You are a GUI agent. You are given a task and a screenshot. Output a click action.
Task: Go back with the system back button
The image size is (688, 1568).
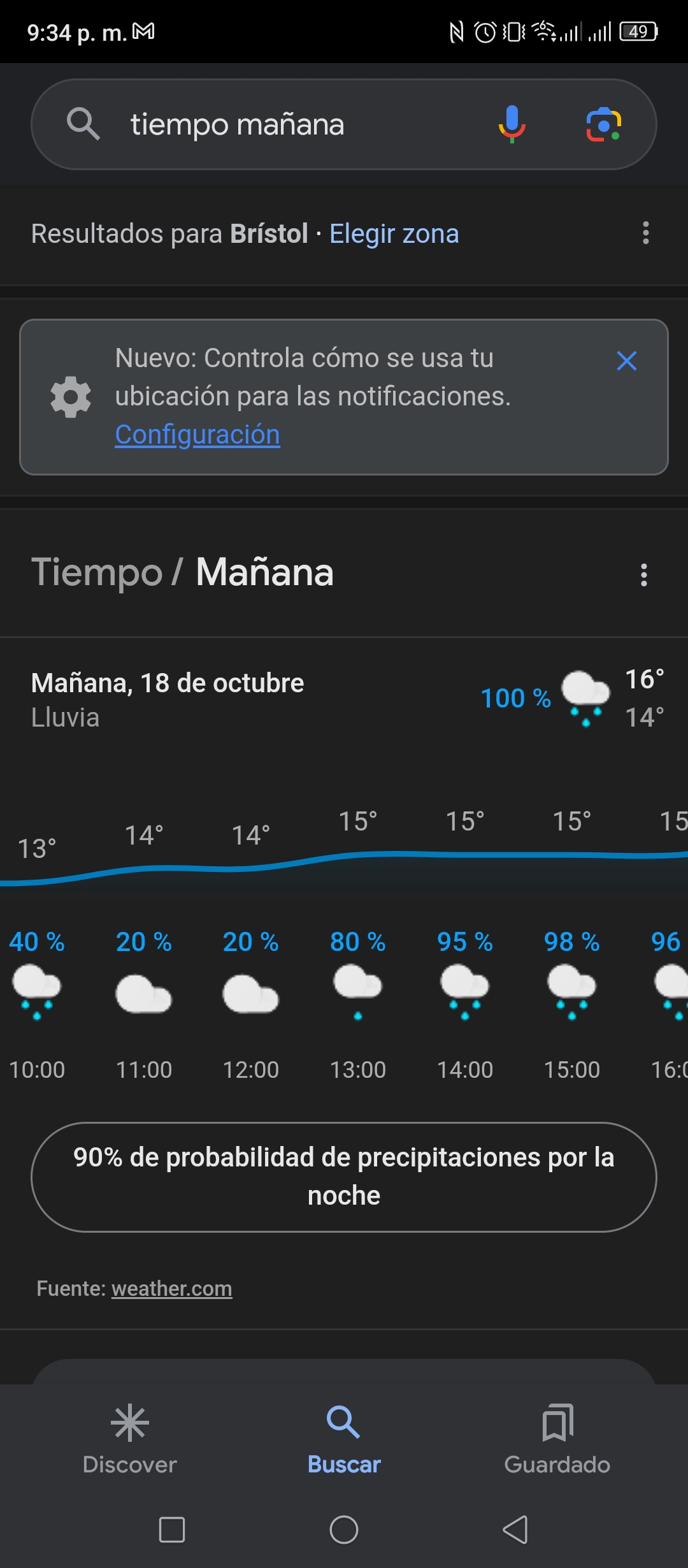pos(515,1530)
